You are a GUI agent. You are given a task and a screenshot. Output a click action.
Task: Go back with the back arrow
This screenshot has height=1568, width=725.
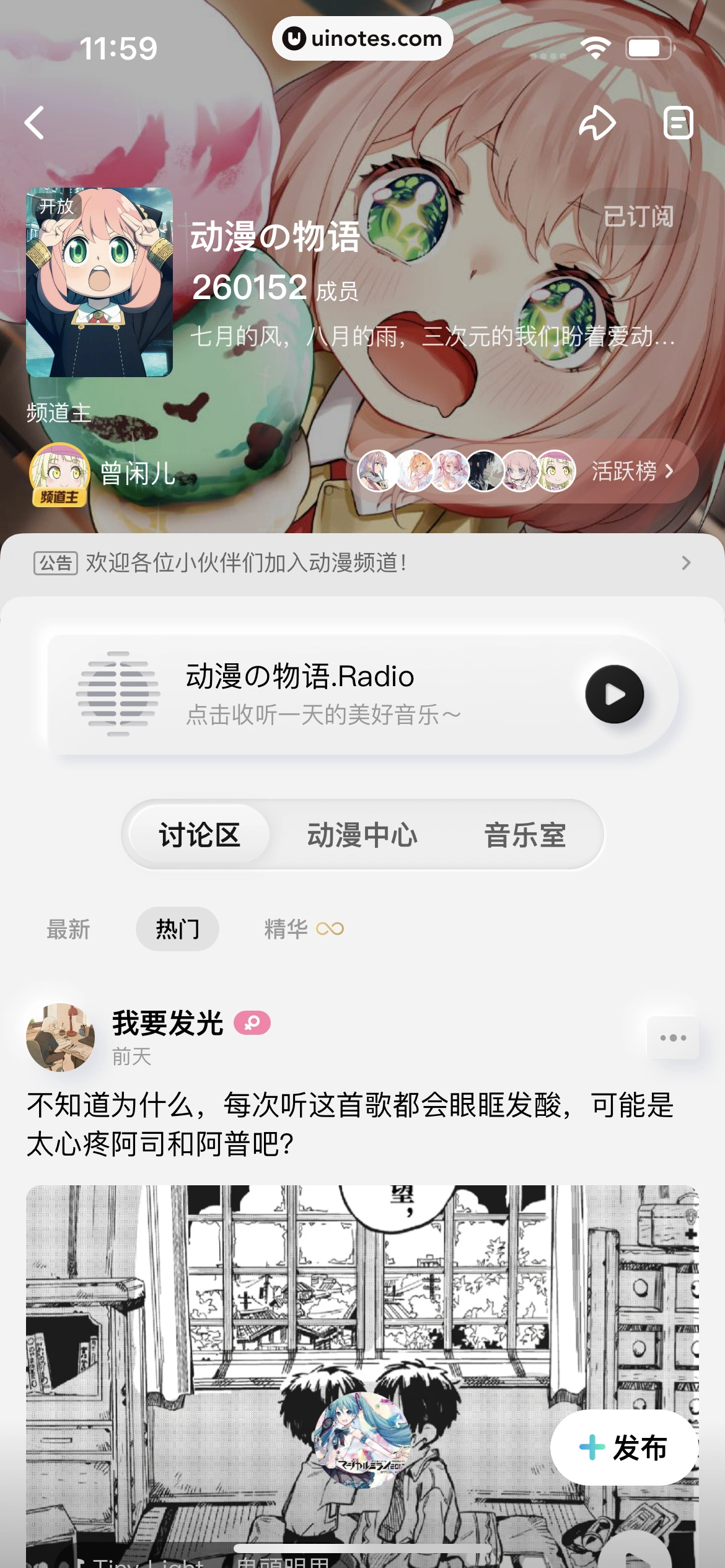coord(35,123)
